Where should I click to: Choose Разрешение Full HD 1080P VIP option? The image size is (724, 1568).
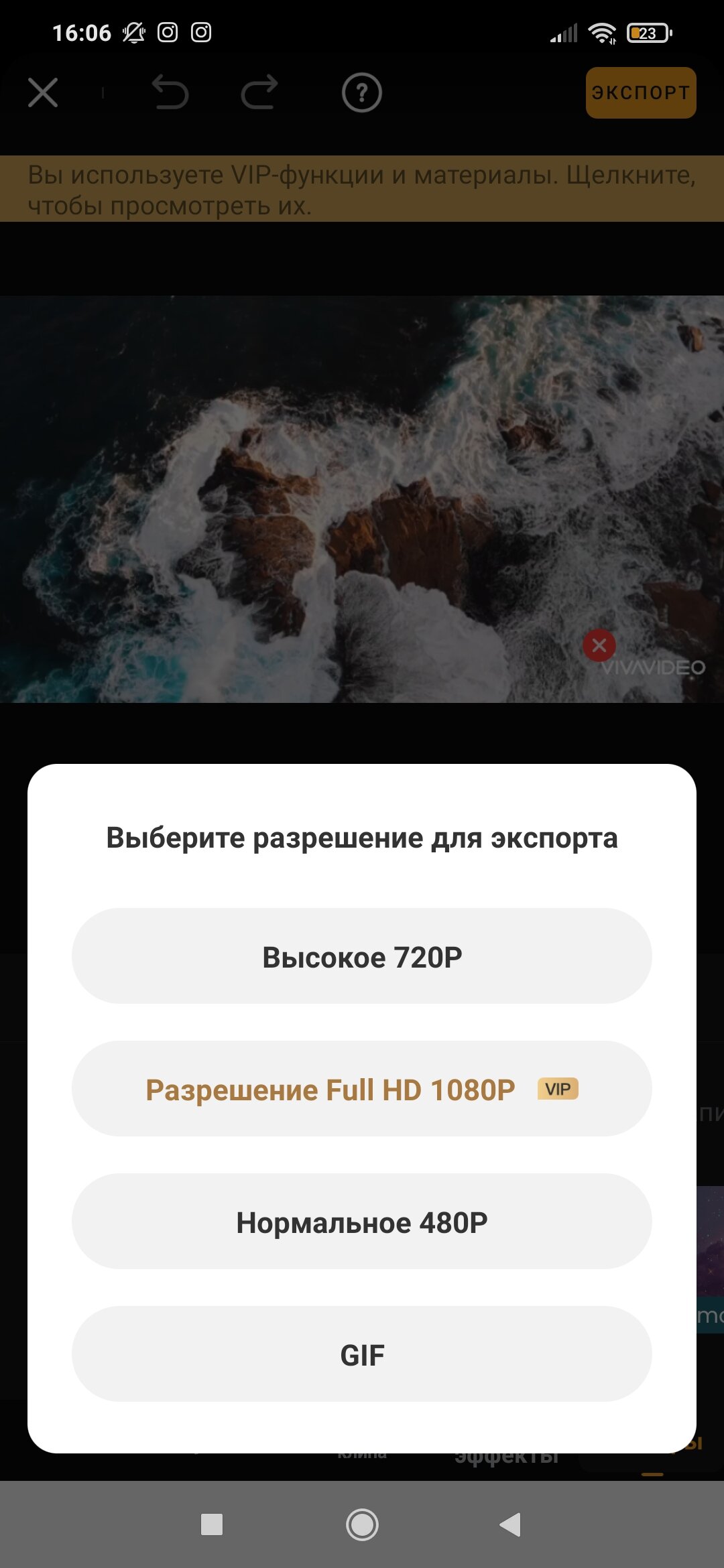coord(362,1089)
